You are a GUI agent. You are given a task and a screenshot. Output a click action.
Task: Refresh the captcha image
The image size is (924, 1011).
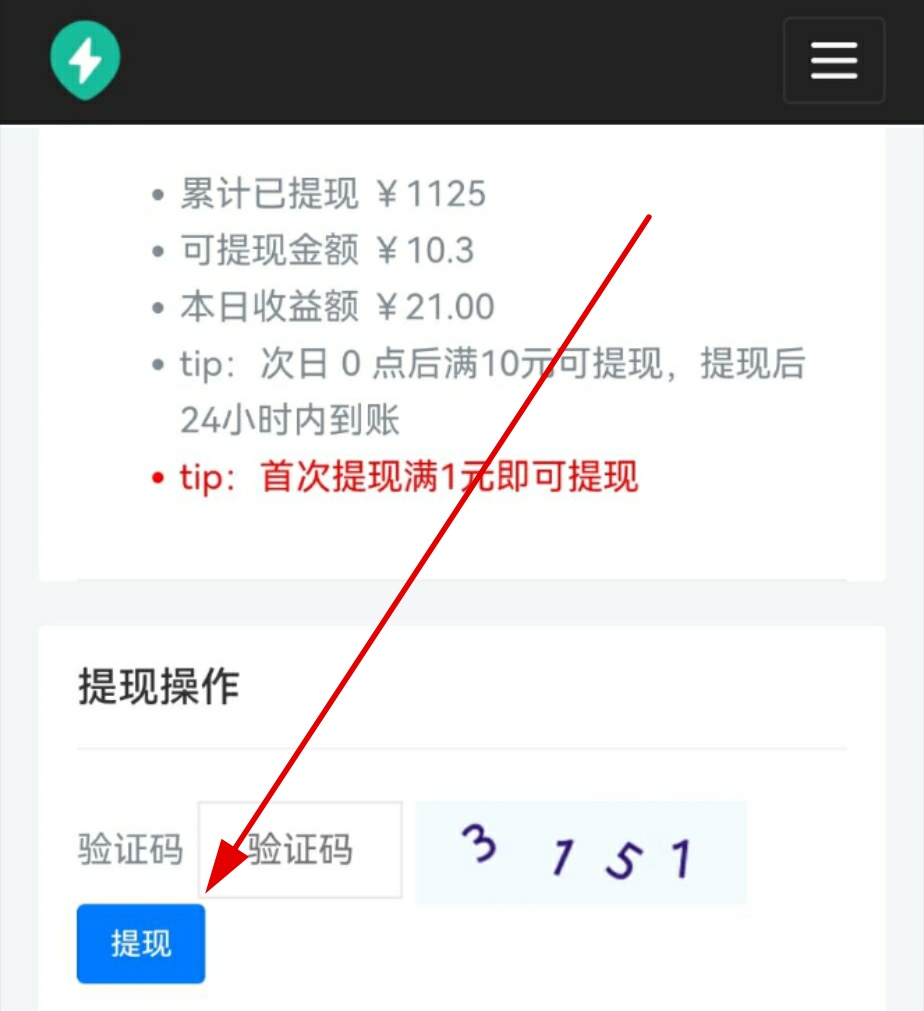tap(580, 852)
